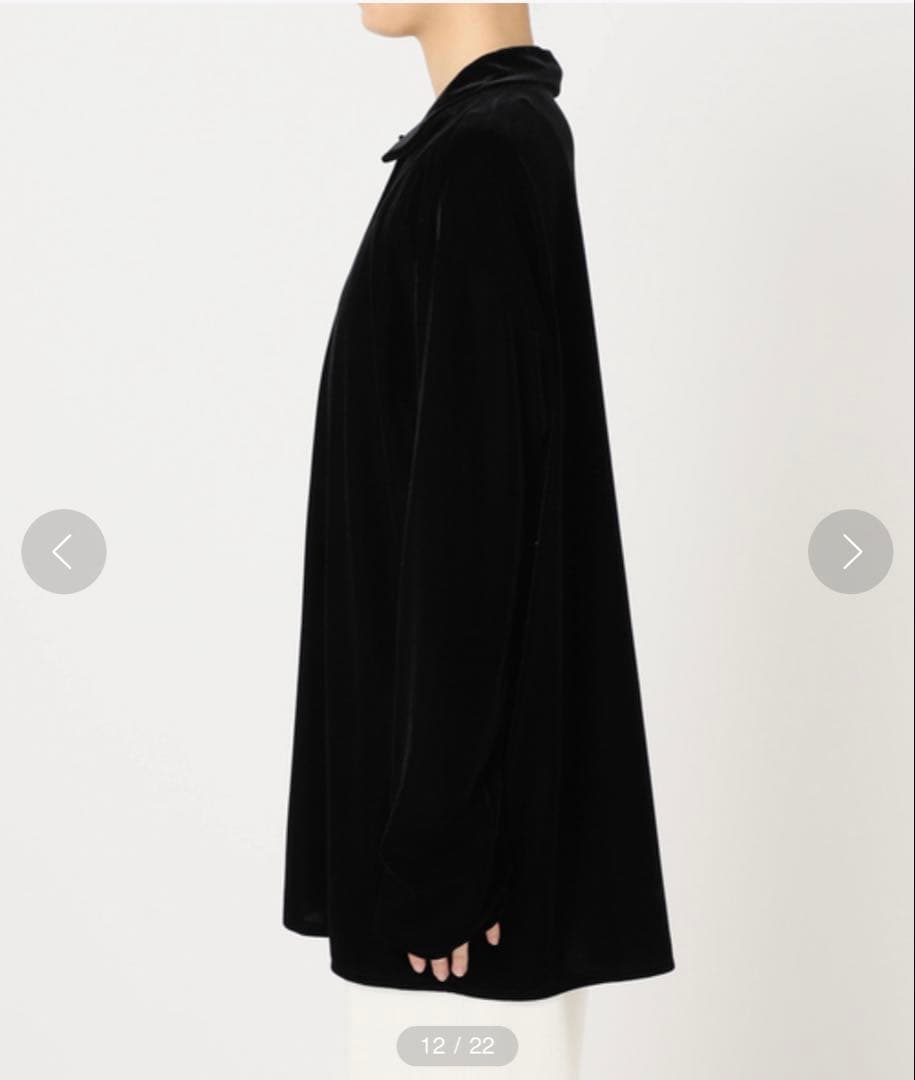The height and width of the screenshot is (1080, 915).
Task: Click the dark pill showing slide position
Action: 457,1046
